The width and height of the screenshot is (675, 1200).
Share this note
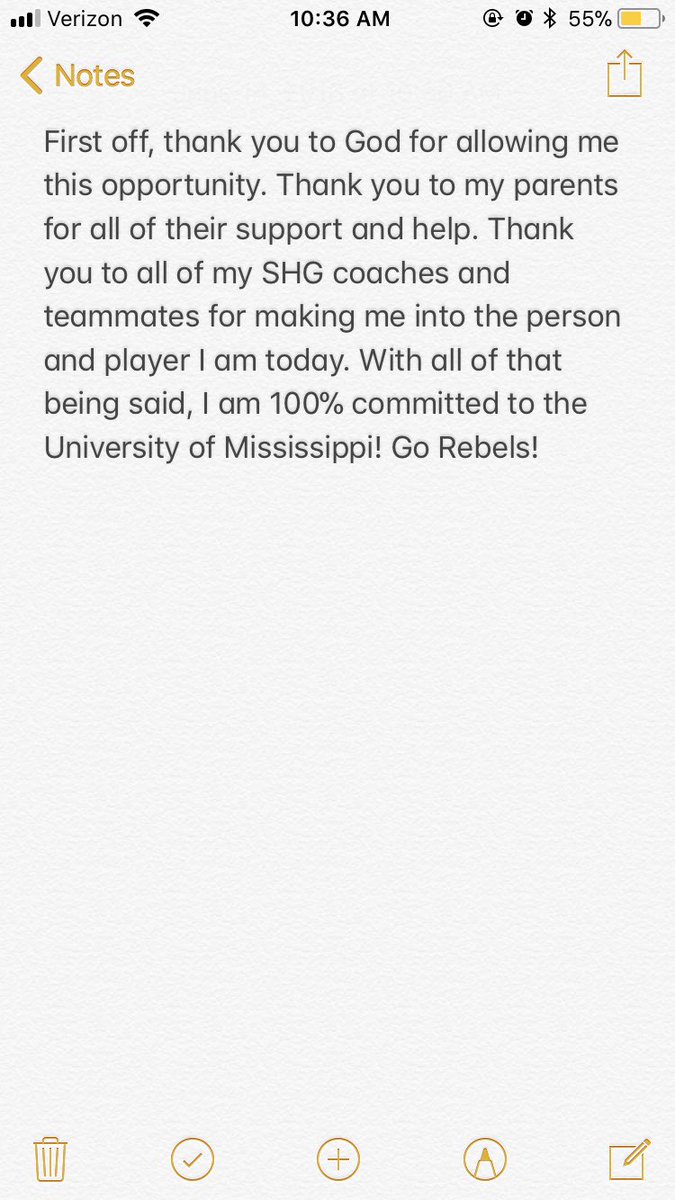click(624, 75)
